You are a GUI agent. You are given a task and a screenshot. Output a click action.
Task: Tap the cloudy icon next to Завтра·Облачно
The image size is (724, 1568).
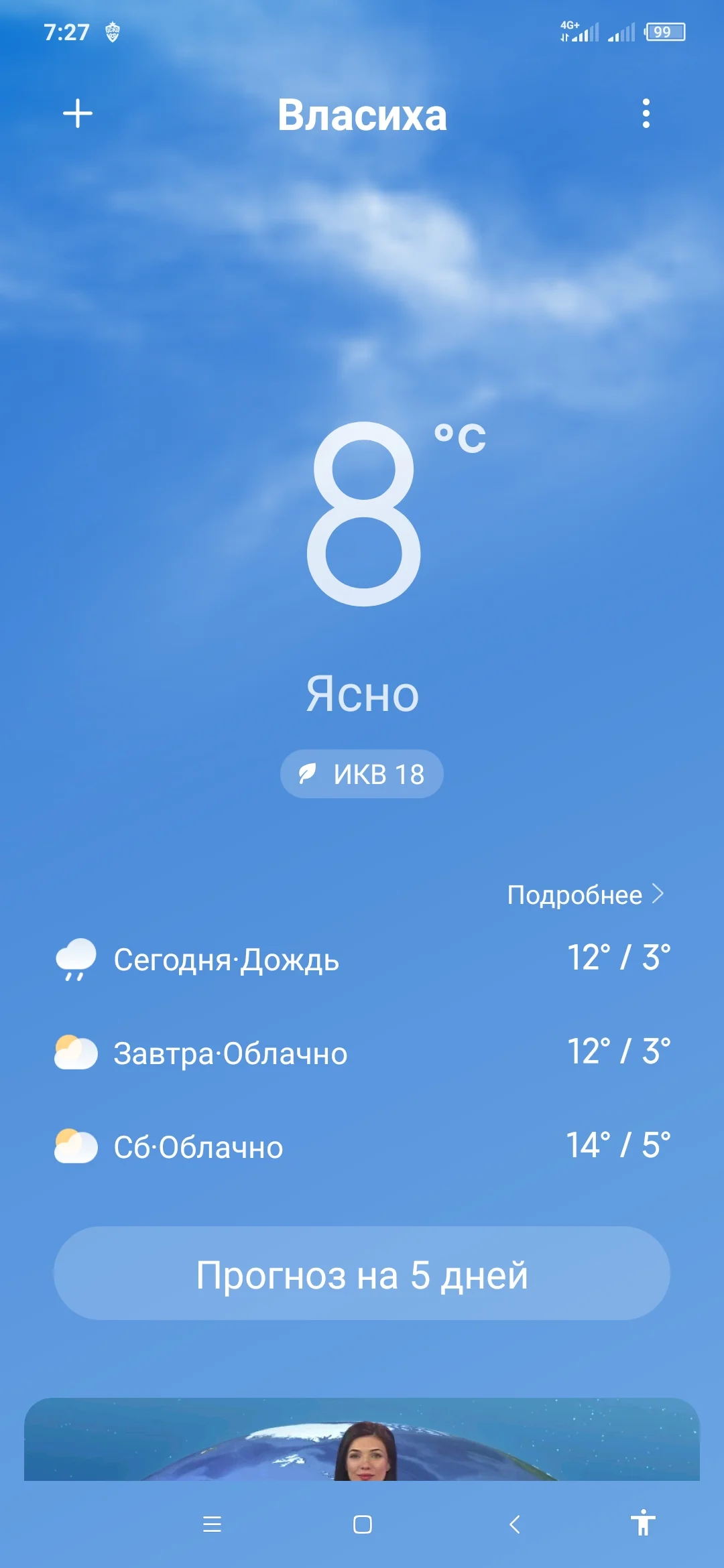(x=76, y=1053)
